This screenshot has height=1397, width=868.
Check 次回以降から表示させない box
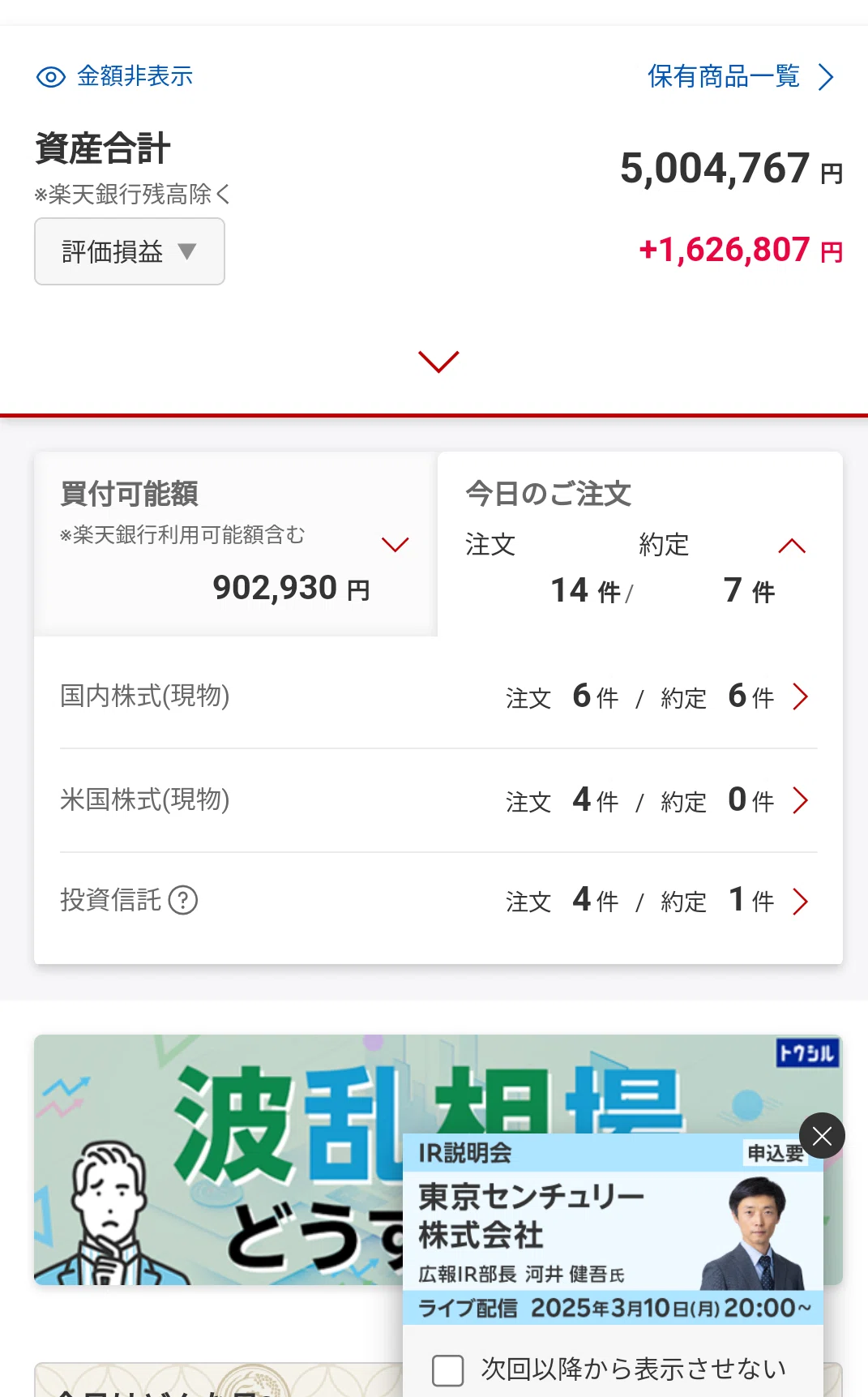click(x=448, y=1370)
